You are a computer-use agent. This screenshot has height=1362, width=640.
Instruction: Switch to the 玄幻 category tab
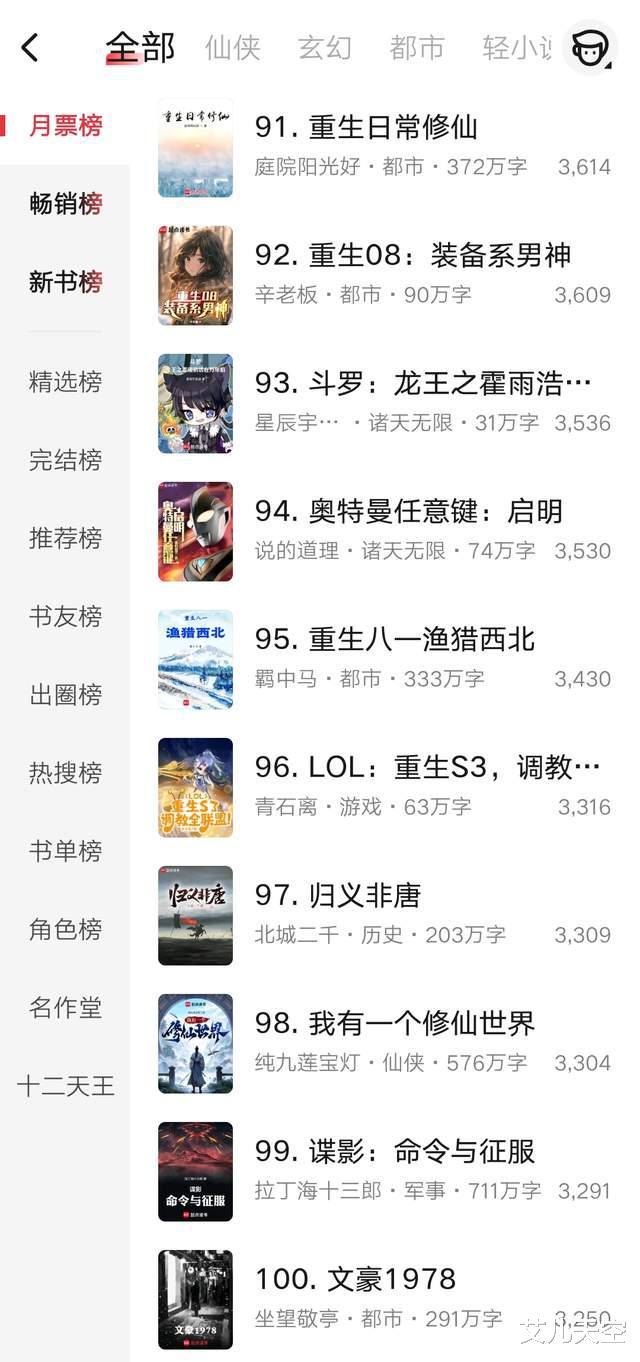point(325,47)
